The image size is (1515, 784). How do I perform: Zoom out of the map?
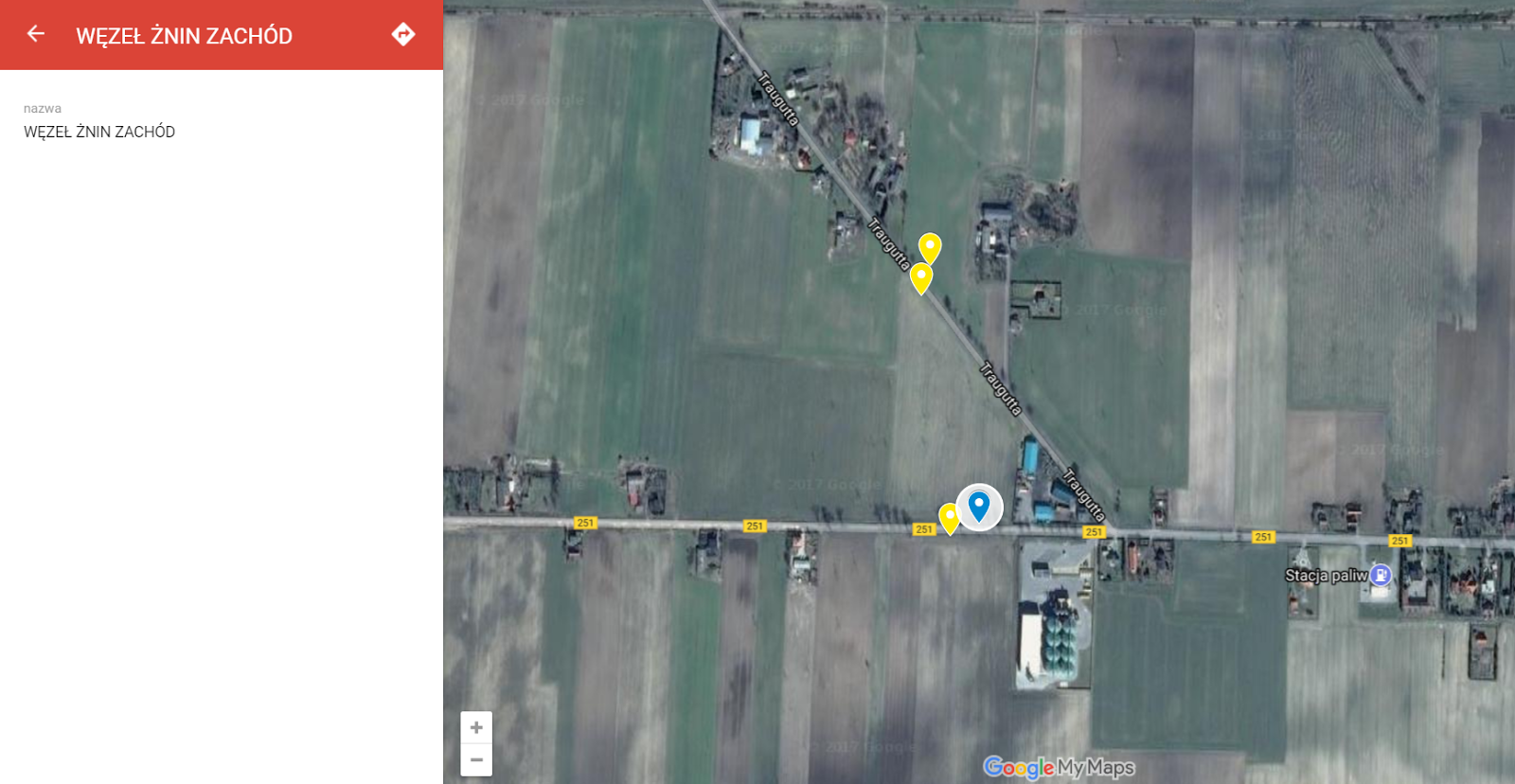(476, 760)
